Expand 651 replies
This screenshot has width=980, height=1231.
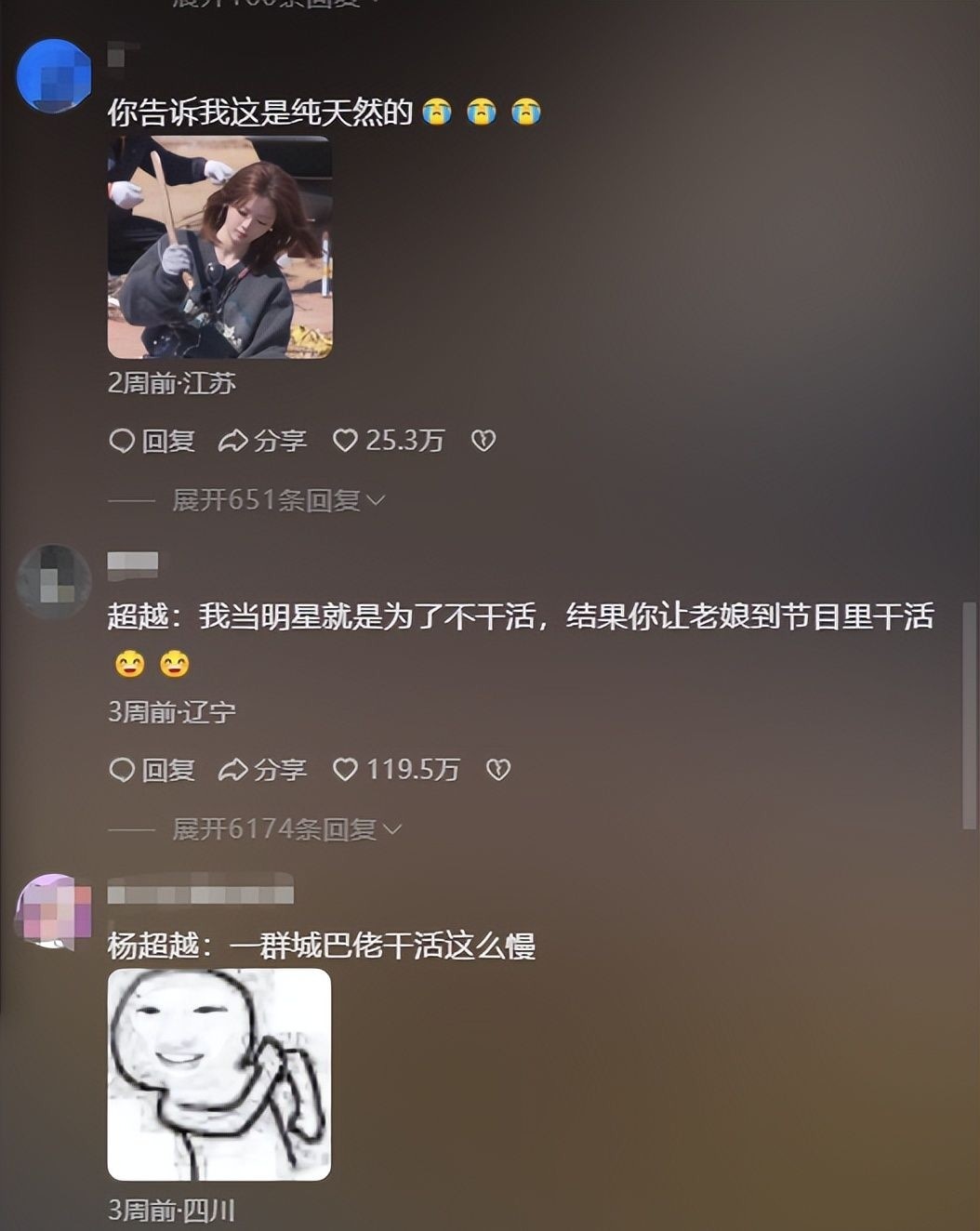[278, 500]
